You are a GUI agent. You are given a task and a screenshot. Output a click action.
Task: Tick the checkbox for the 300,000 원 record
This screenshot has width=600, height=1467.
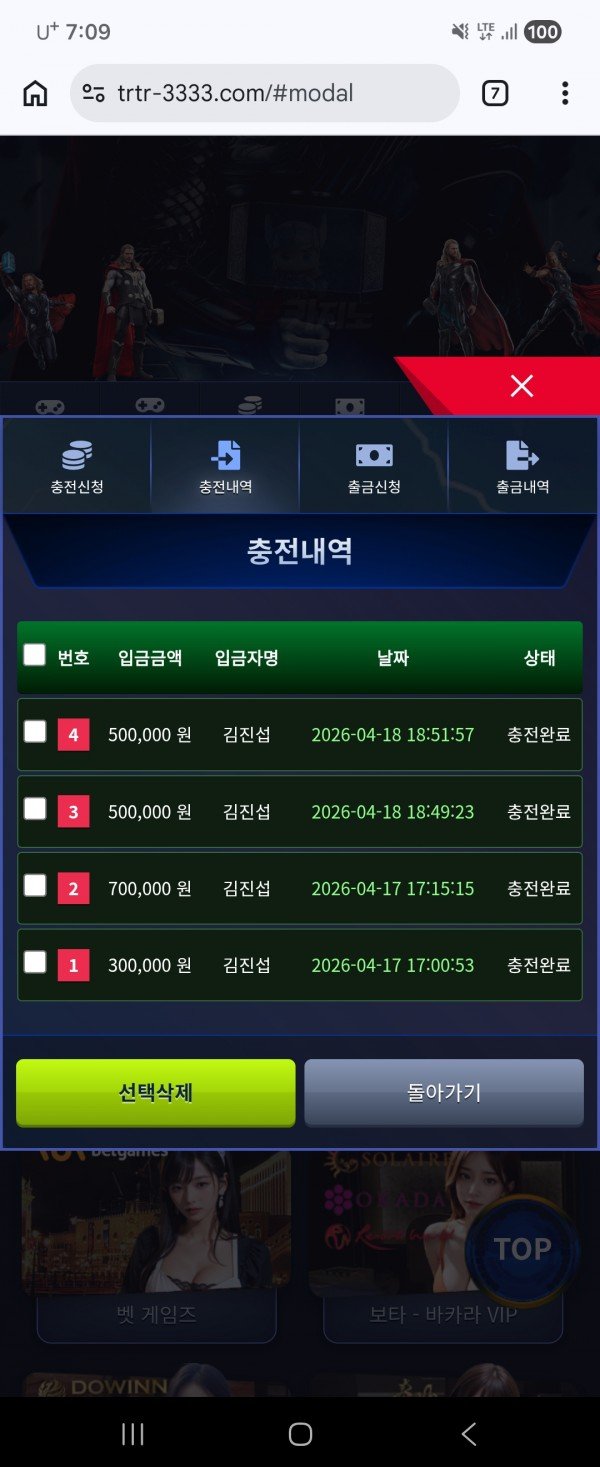tap(35, 963)
